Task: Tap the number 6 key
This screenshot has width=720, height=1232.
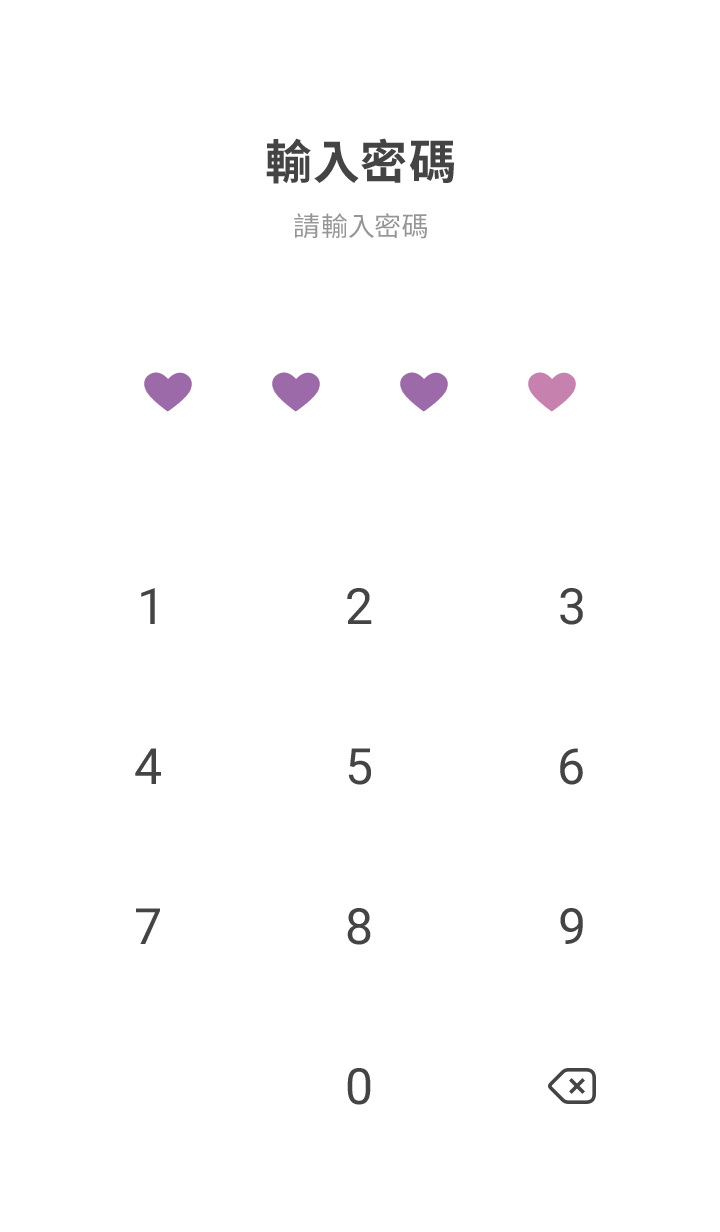Action: [571, 767]
